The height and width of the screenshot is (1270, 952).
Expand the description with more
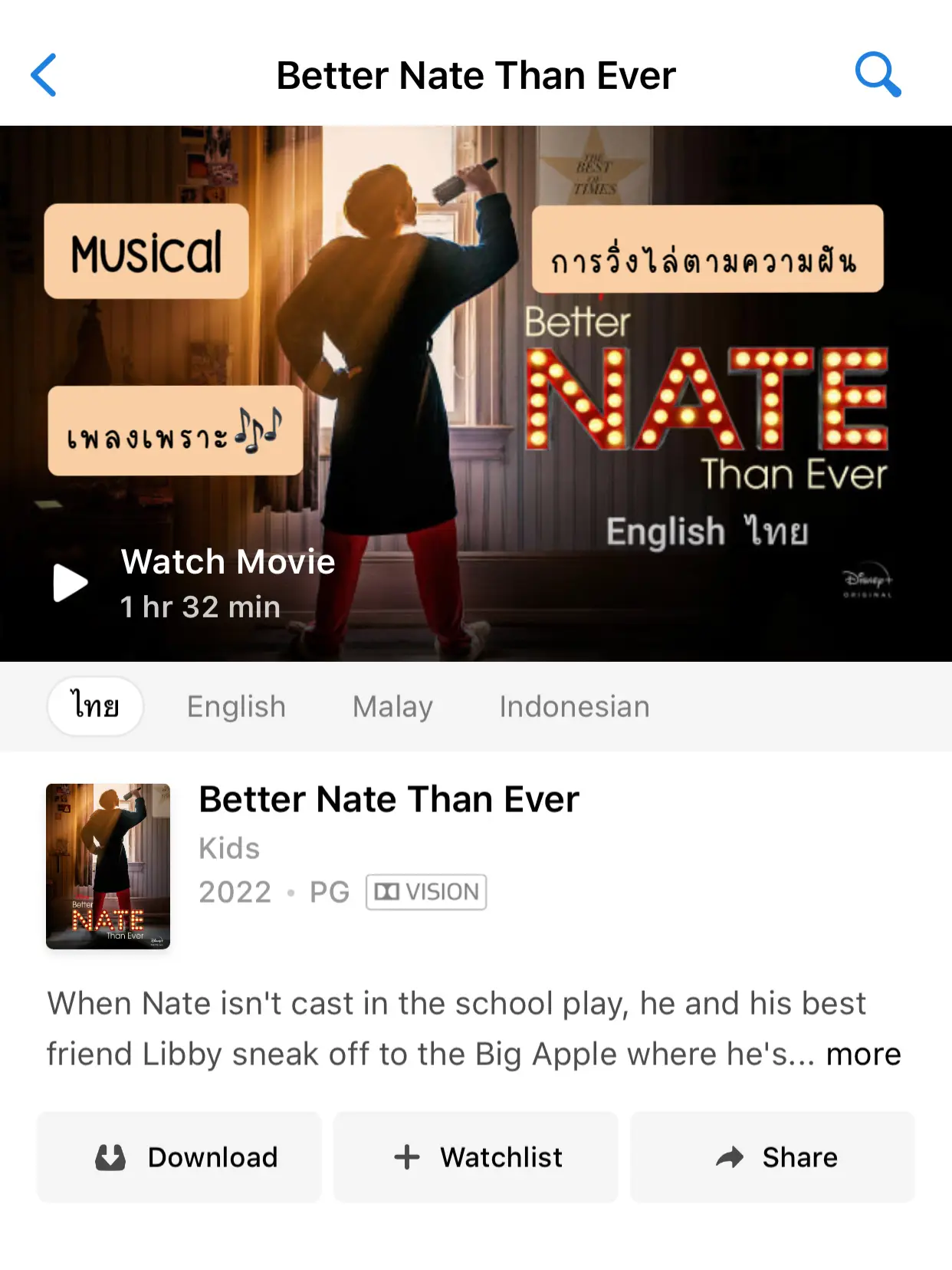click(x=863, y=1054)
